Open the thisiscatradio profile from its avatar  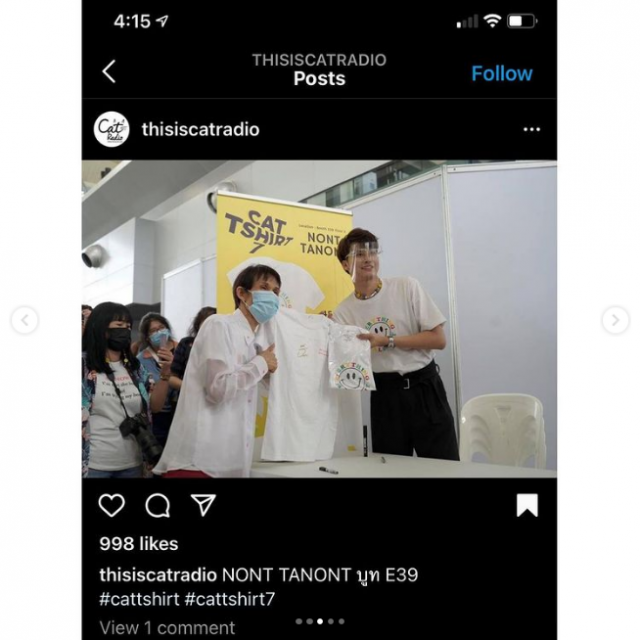point(111,129)
